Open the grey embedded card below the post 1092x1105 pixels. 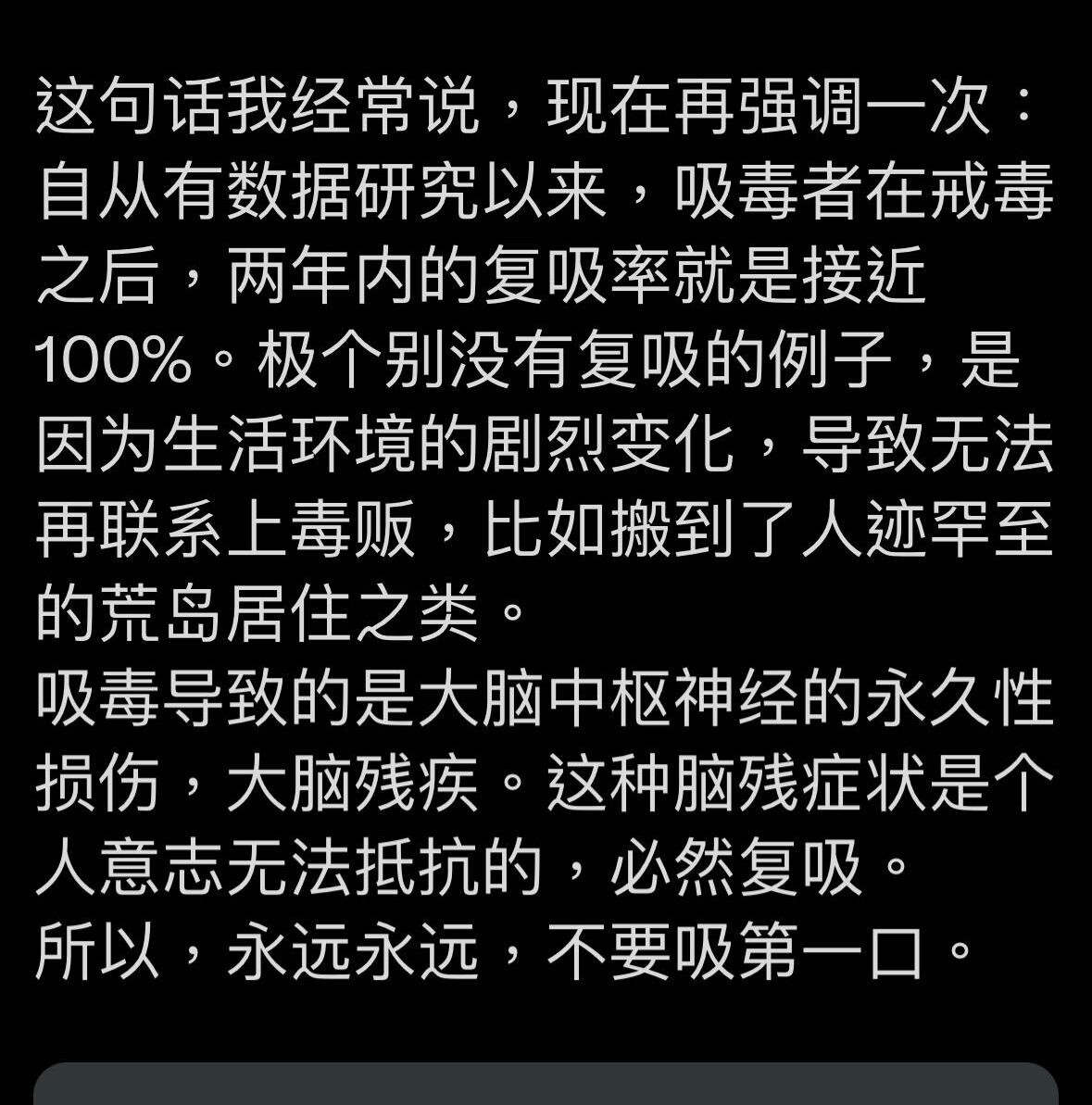tap(546, 1085)
